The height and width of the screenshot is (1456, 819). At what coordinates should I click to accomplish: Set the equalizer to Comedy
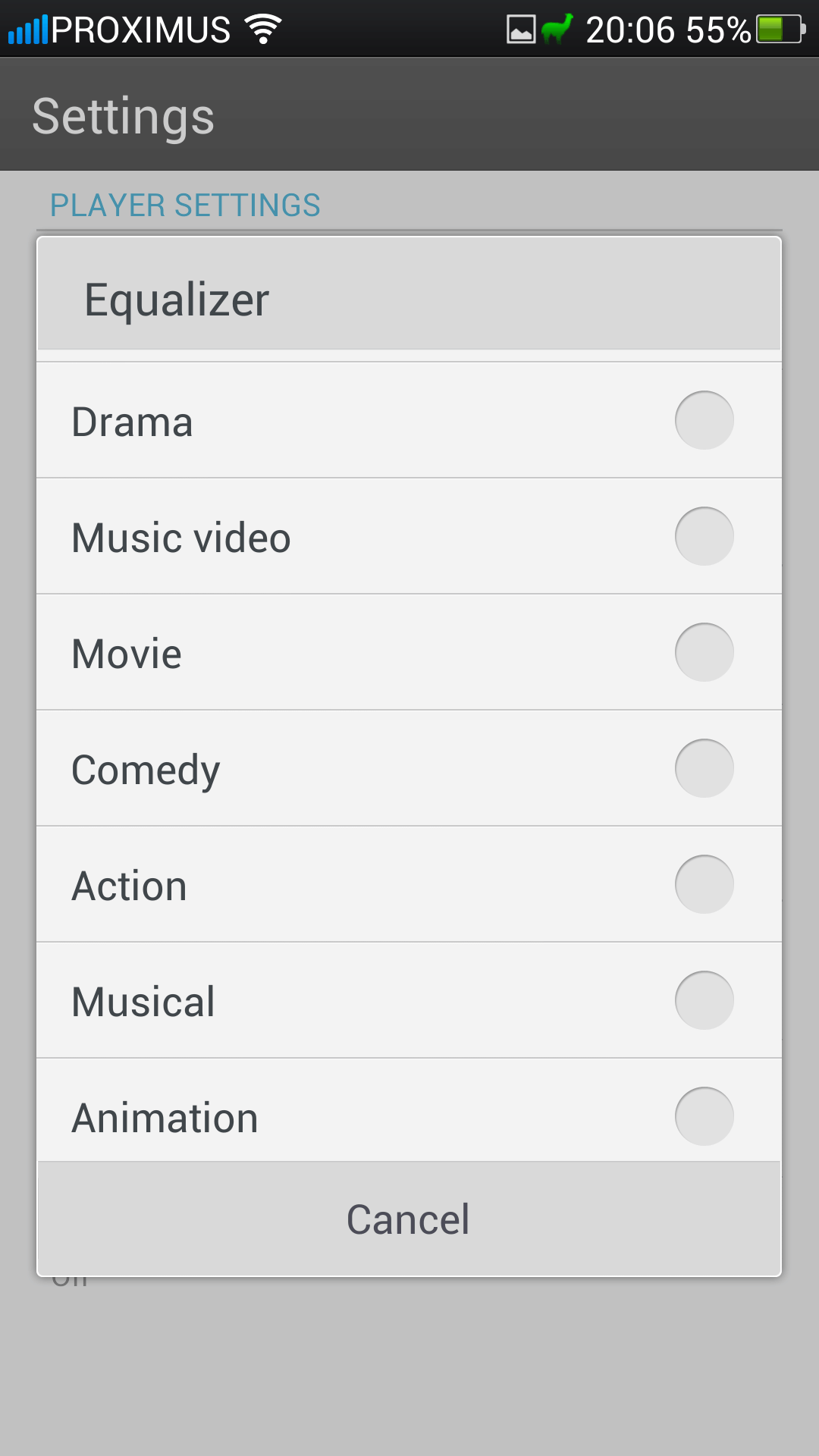[x=409, y=768]
